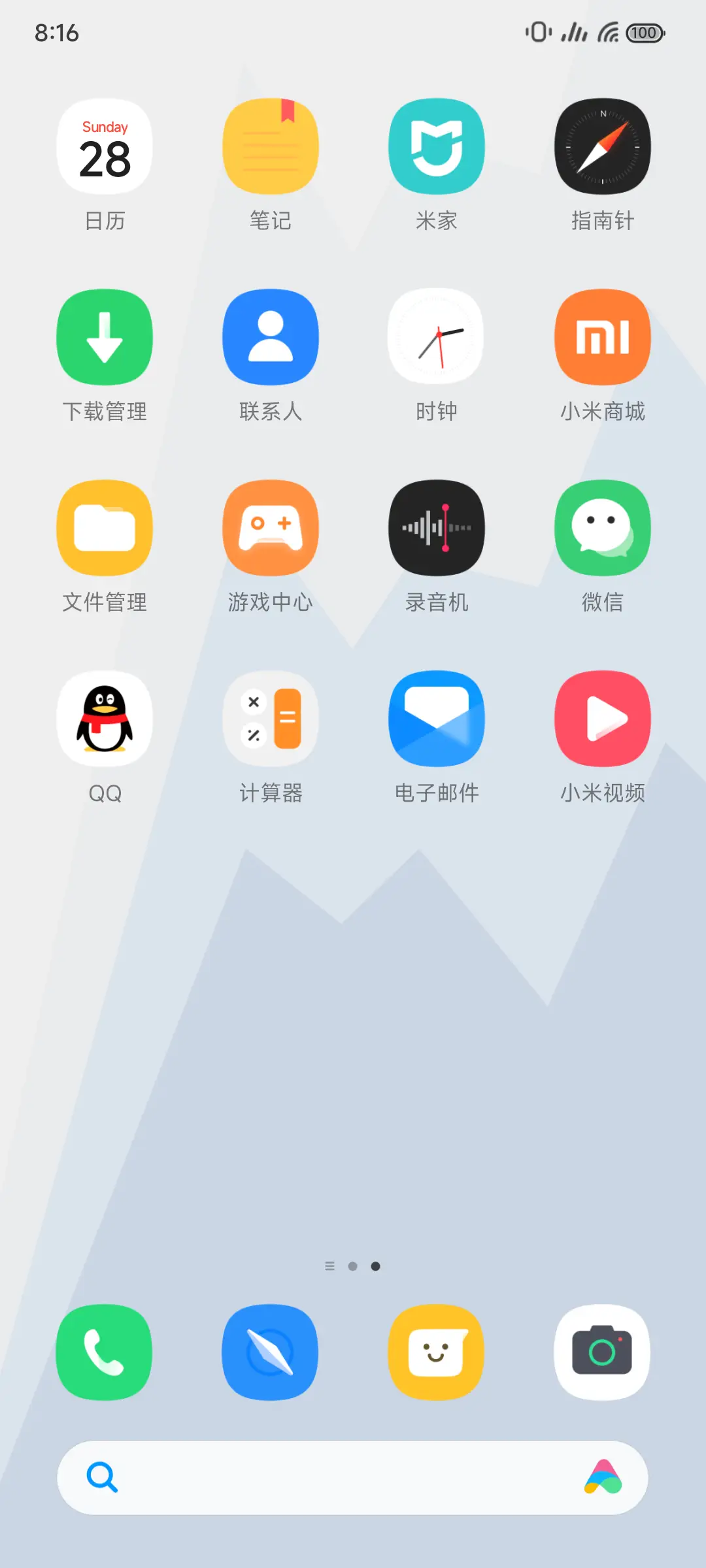Open the 录音机 voice recorder
This screenshot has width=706, height=1568.
437,528
